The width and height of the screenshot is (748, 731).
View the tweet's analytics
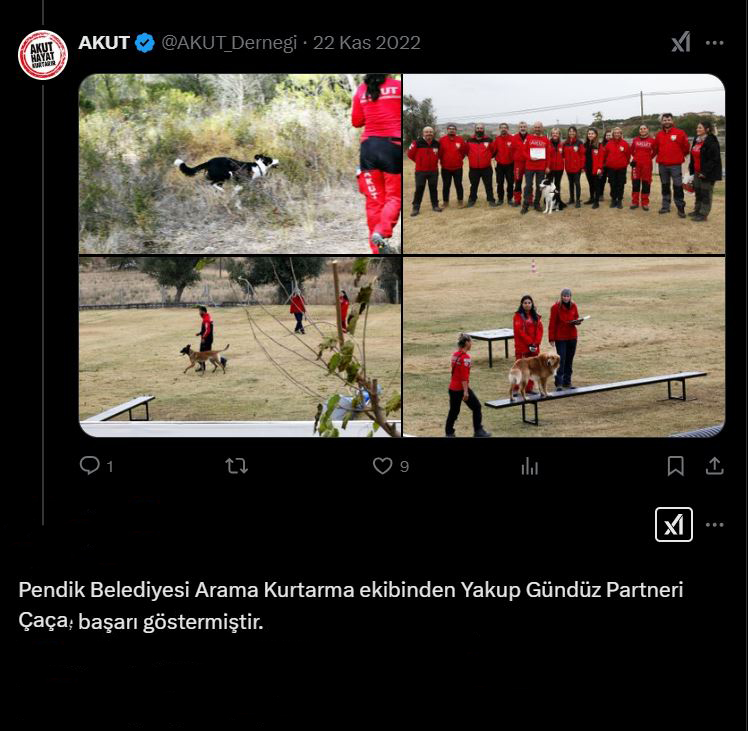[x=530, y=466]
